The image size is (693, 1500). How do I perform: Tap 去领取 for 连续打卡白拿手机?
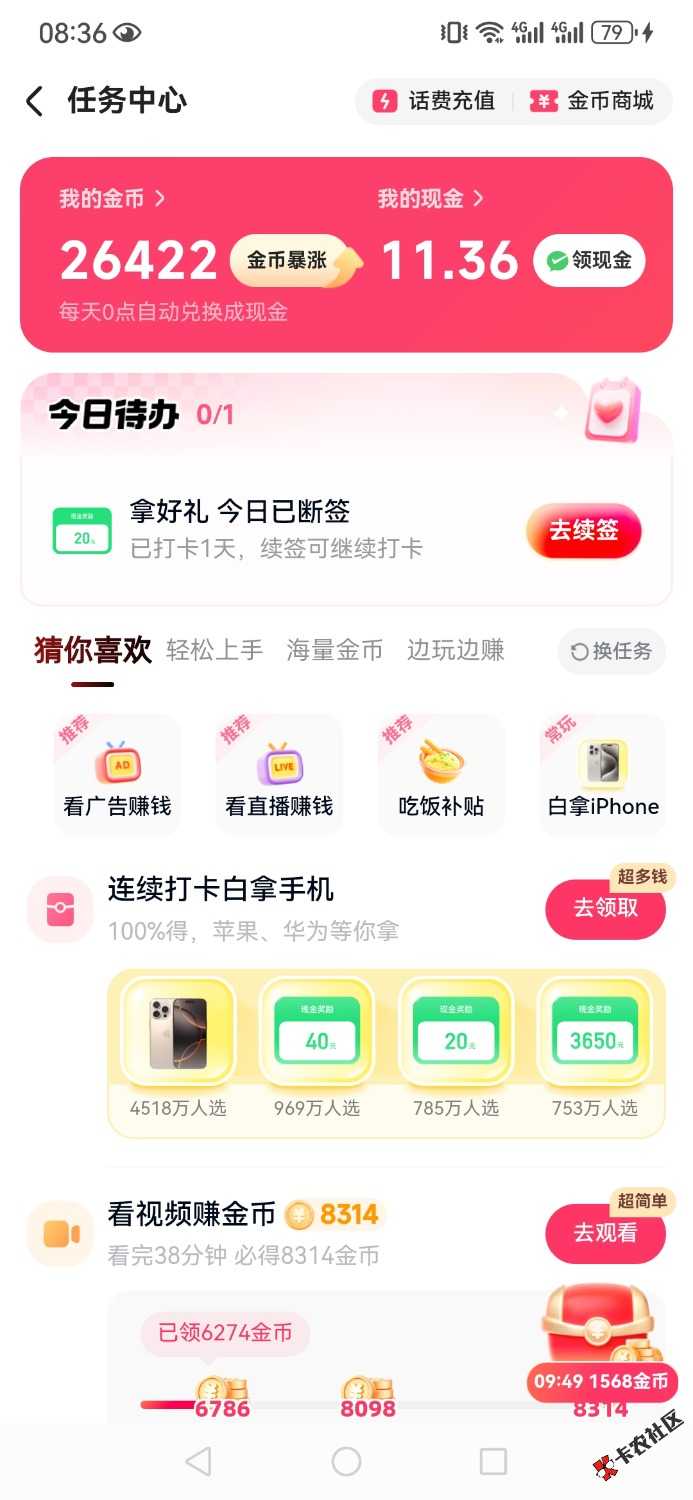coord(605,909)
